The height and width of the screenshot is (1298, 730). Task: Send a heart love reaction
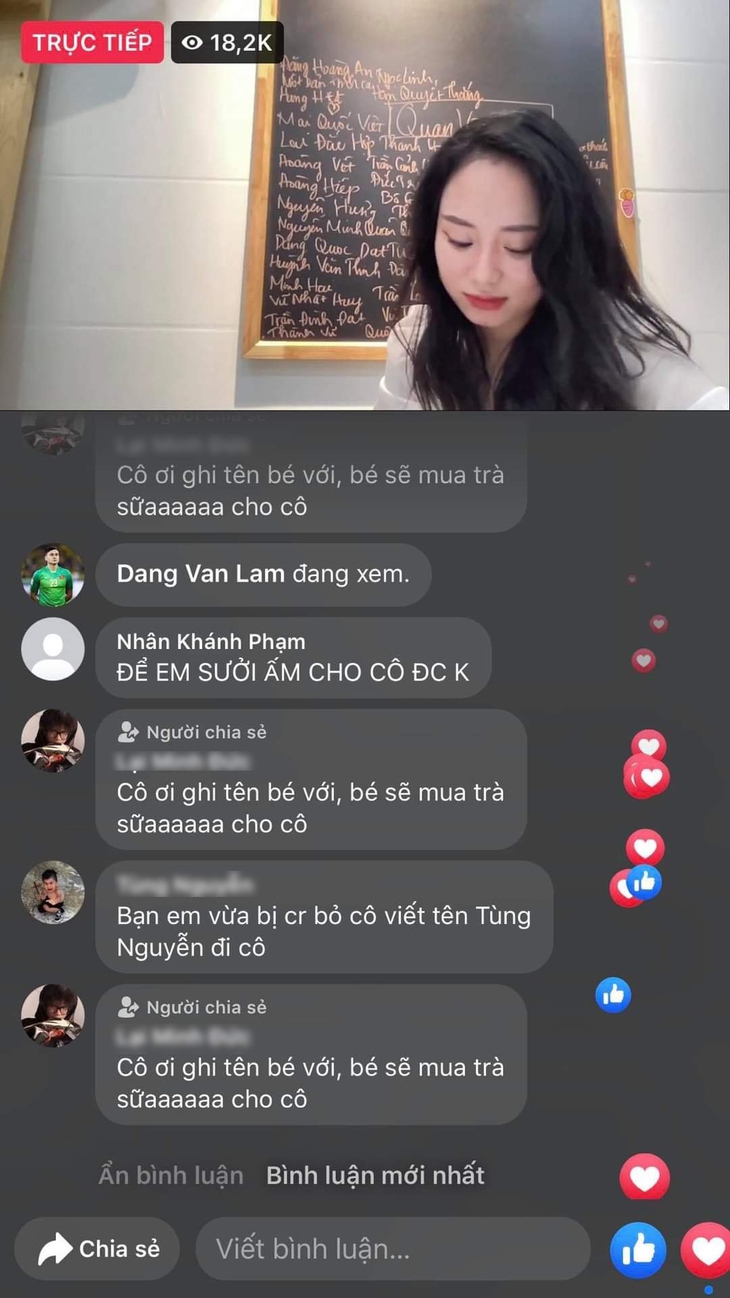707,1250
